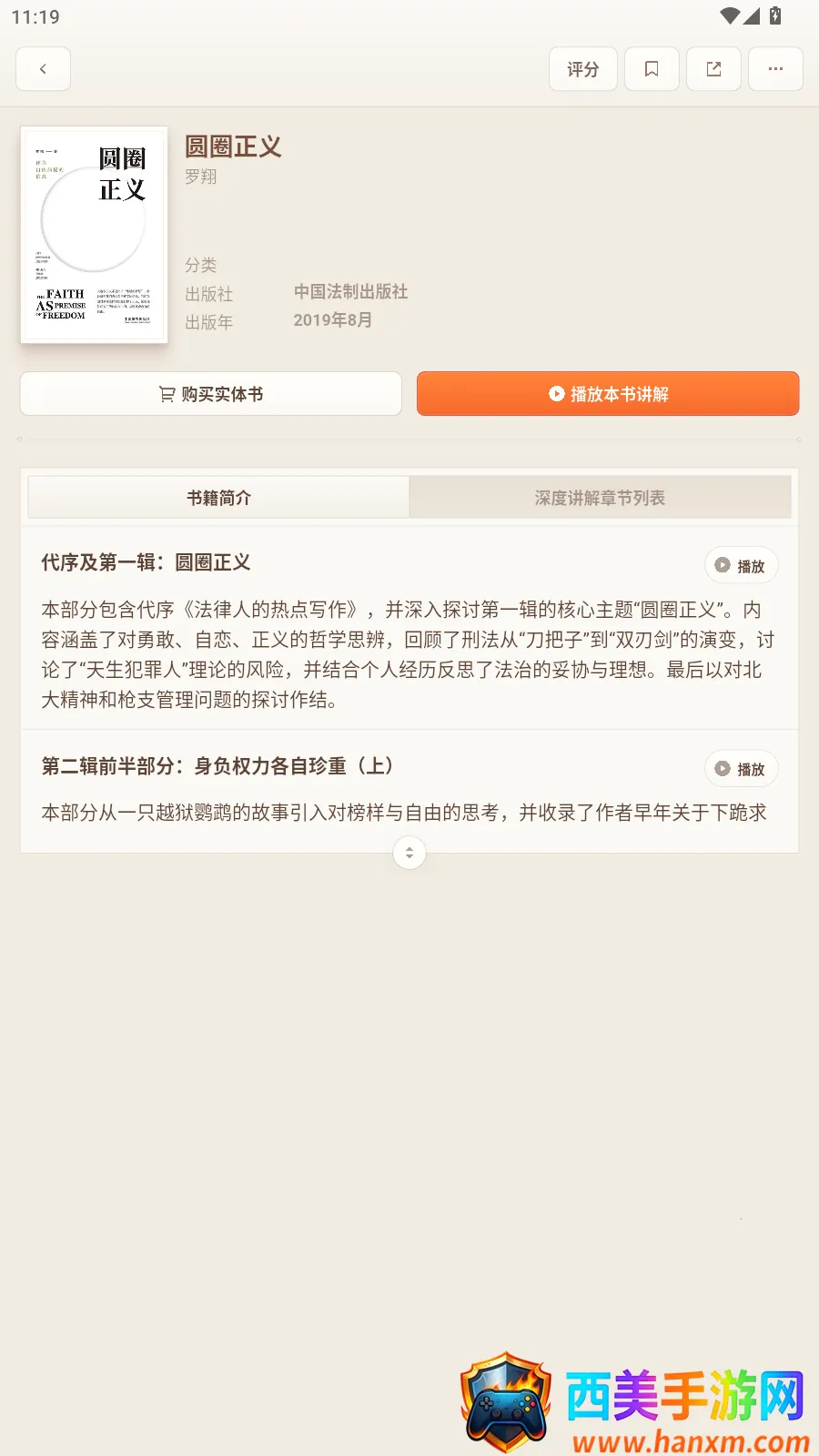
Task: Tap the 圆圈正义 book cover thumbnail
Action: pos(94,235)
